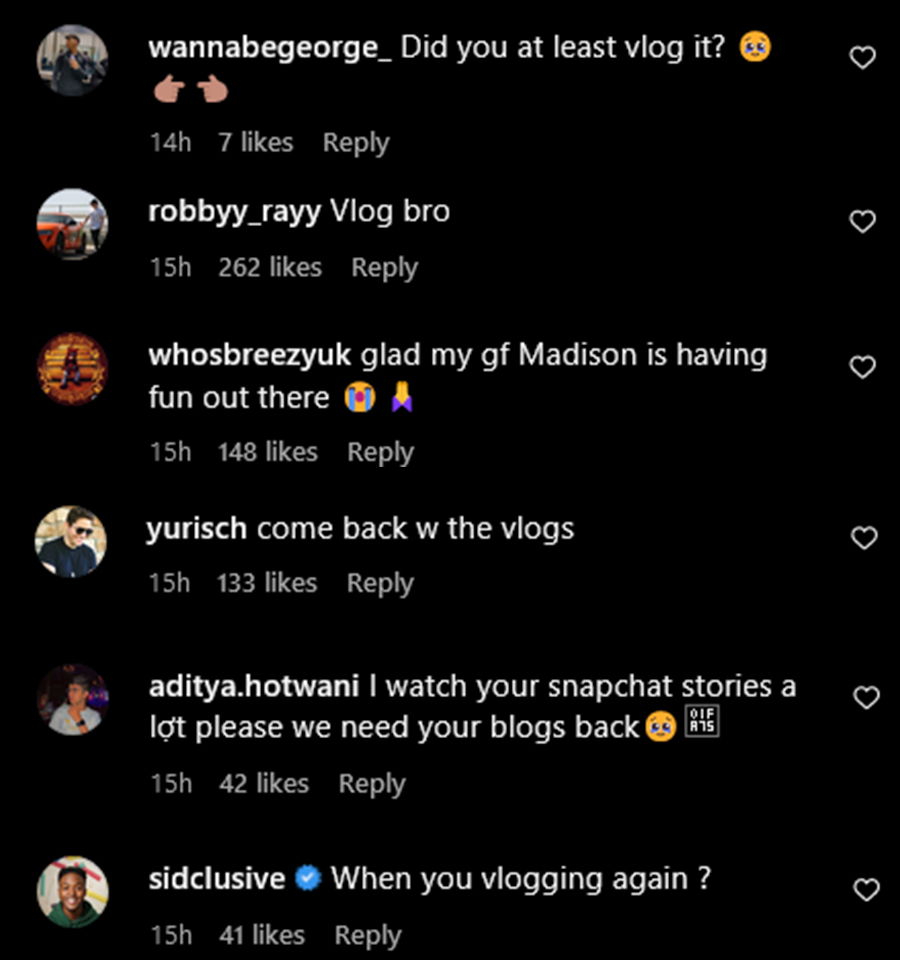Viewport: 900px width, 960px height.
Task: Open wannabegeorge_'s profile picture
Action: [x=72, y=60]
